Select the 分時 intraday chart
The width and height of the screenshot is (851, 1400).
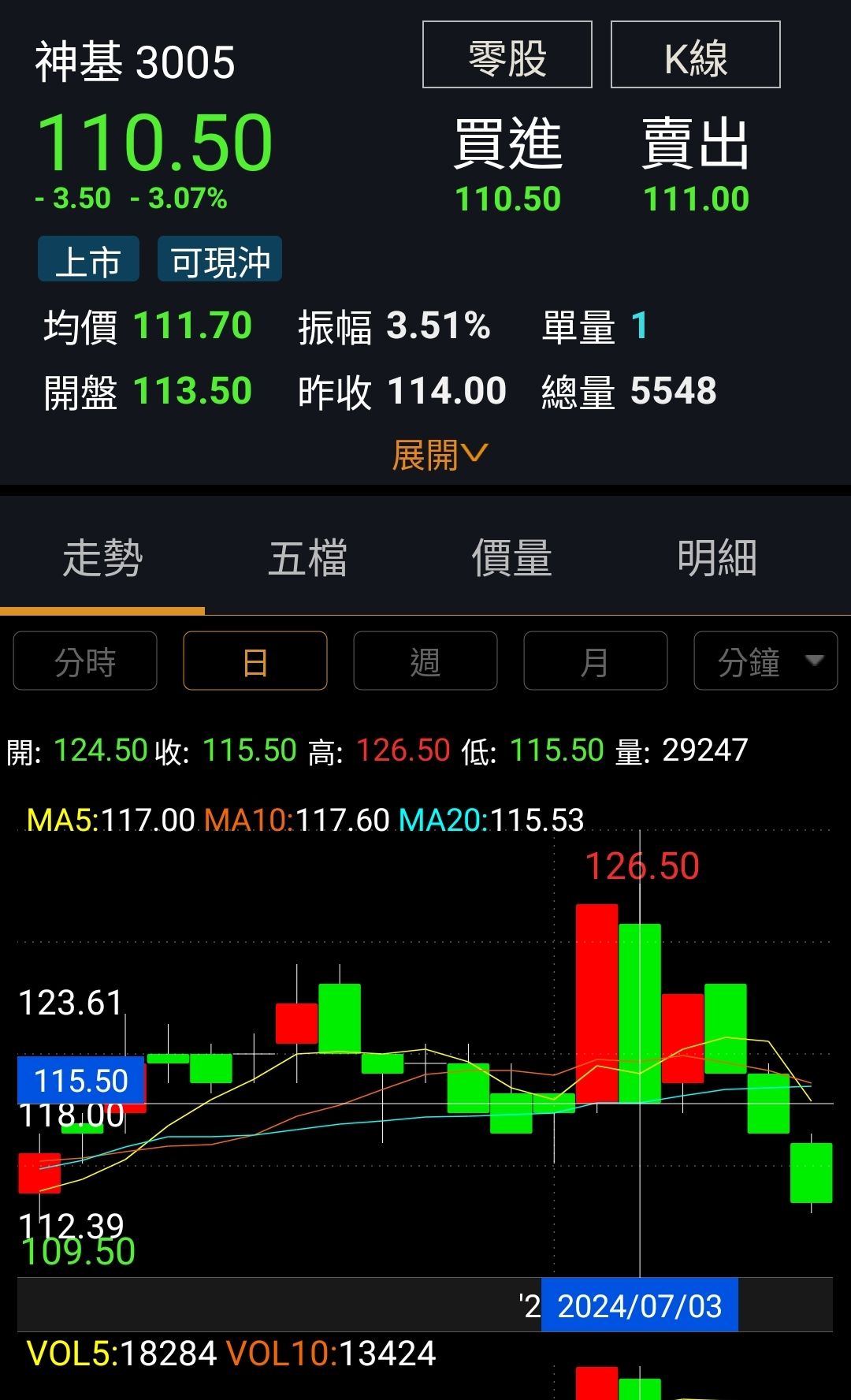tap(85, 661)
